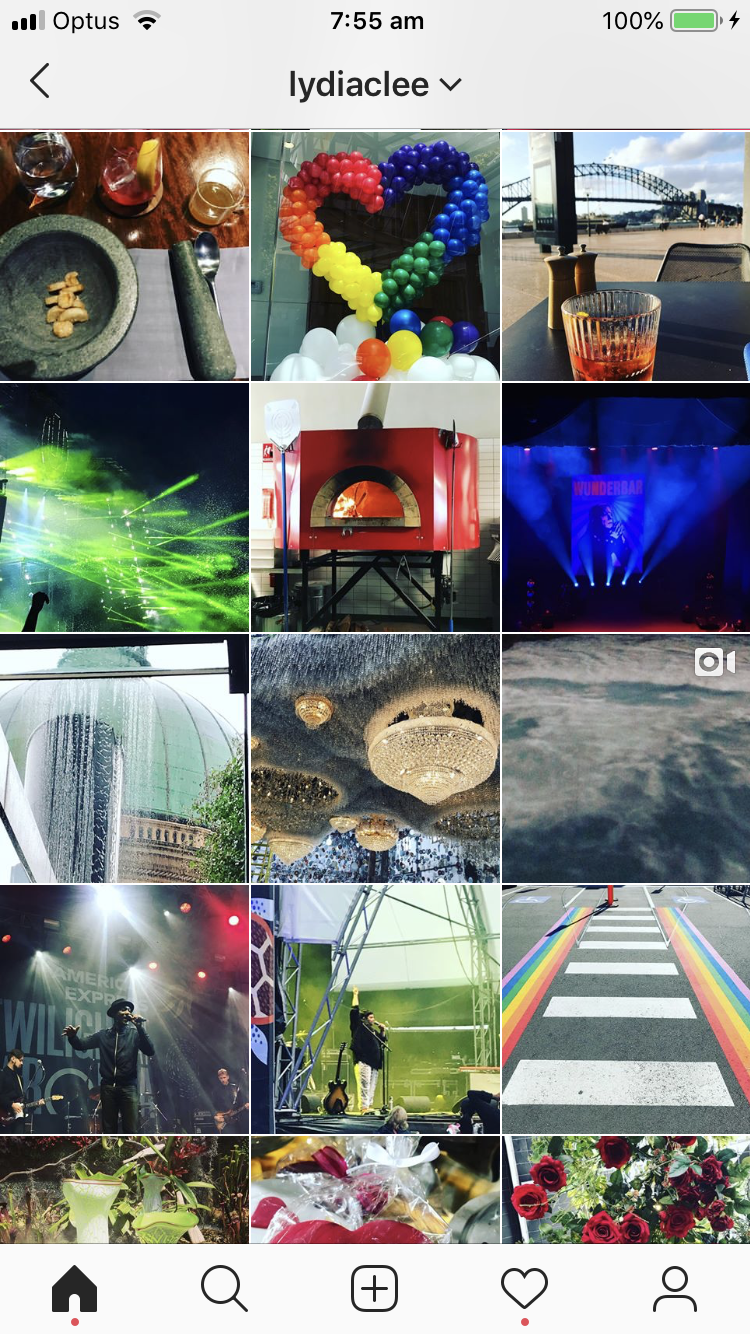View the mortar with cashews post
Viewport: 750px width, 1334px height.
pos(124,256)
